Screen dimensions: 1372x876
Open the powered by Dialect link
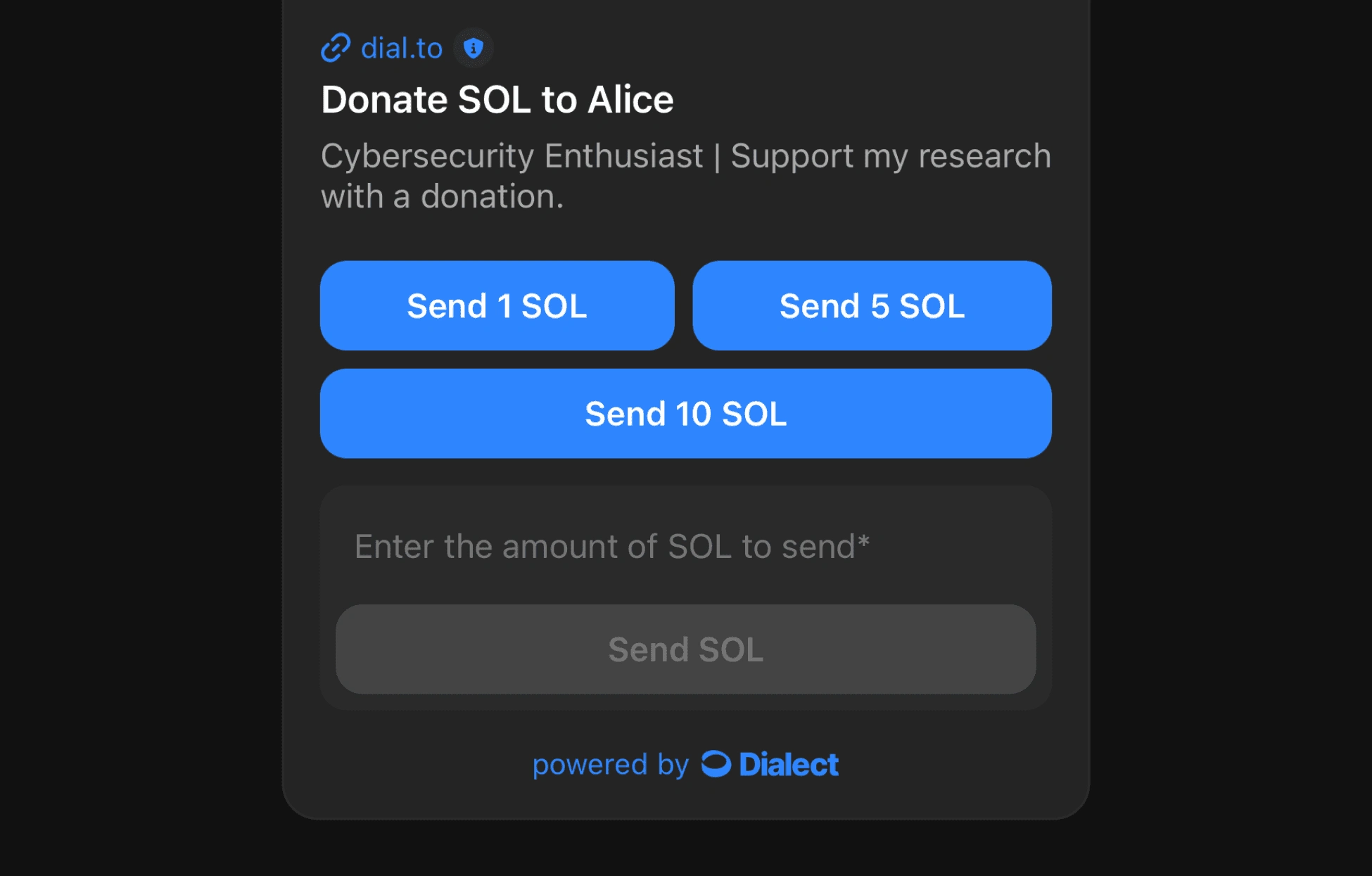[x=685, y=765]
